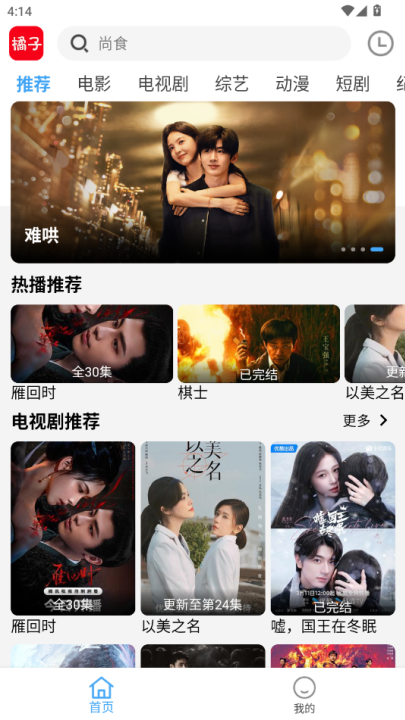Switch to the 电视剧 tab

(163, 84)
